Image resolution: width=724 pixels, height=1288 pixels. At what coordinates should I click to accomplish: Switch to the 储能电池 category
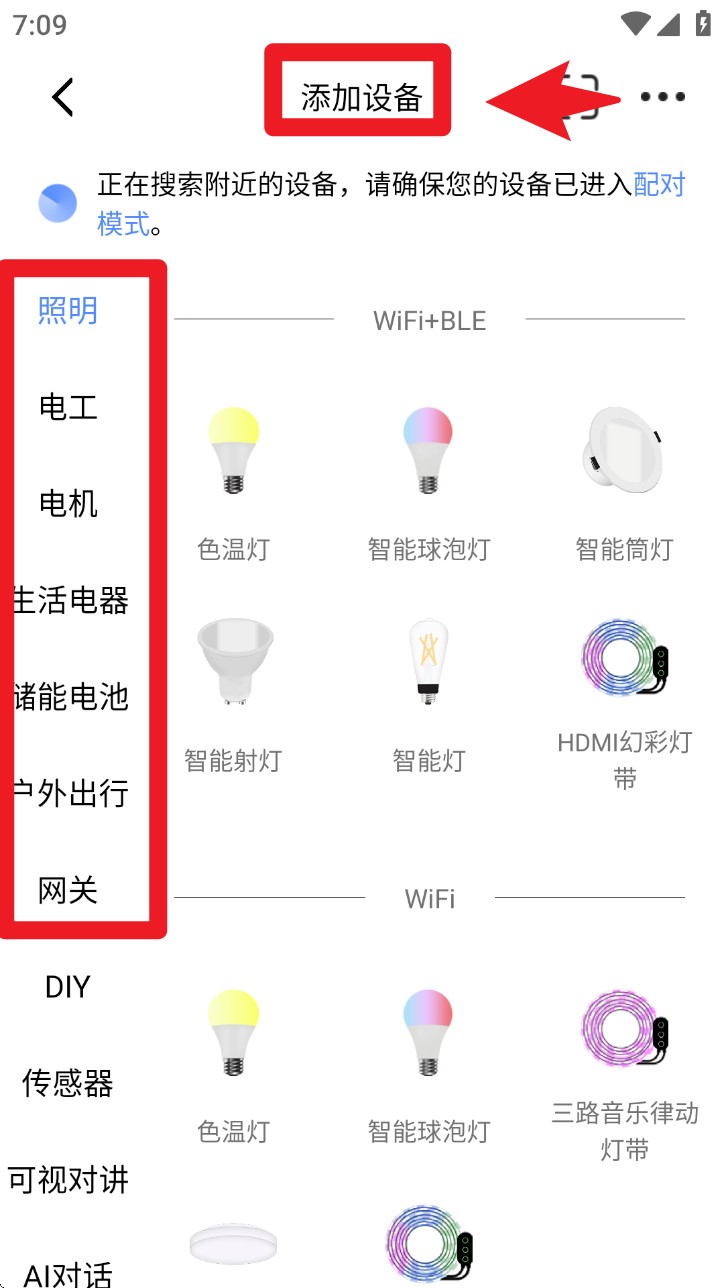pyautogui.click(x=70, y=696)
